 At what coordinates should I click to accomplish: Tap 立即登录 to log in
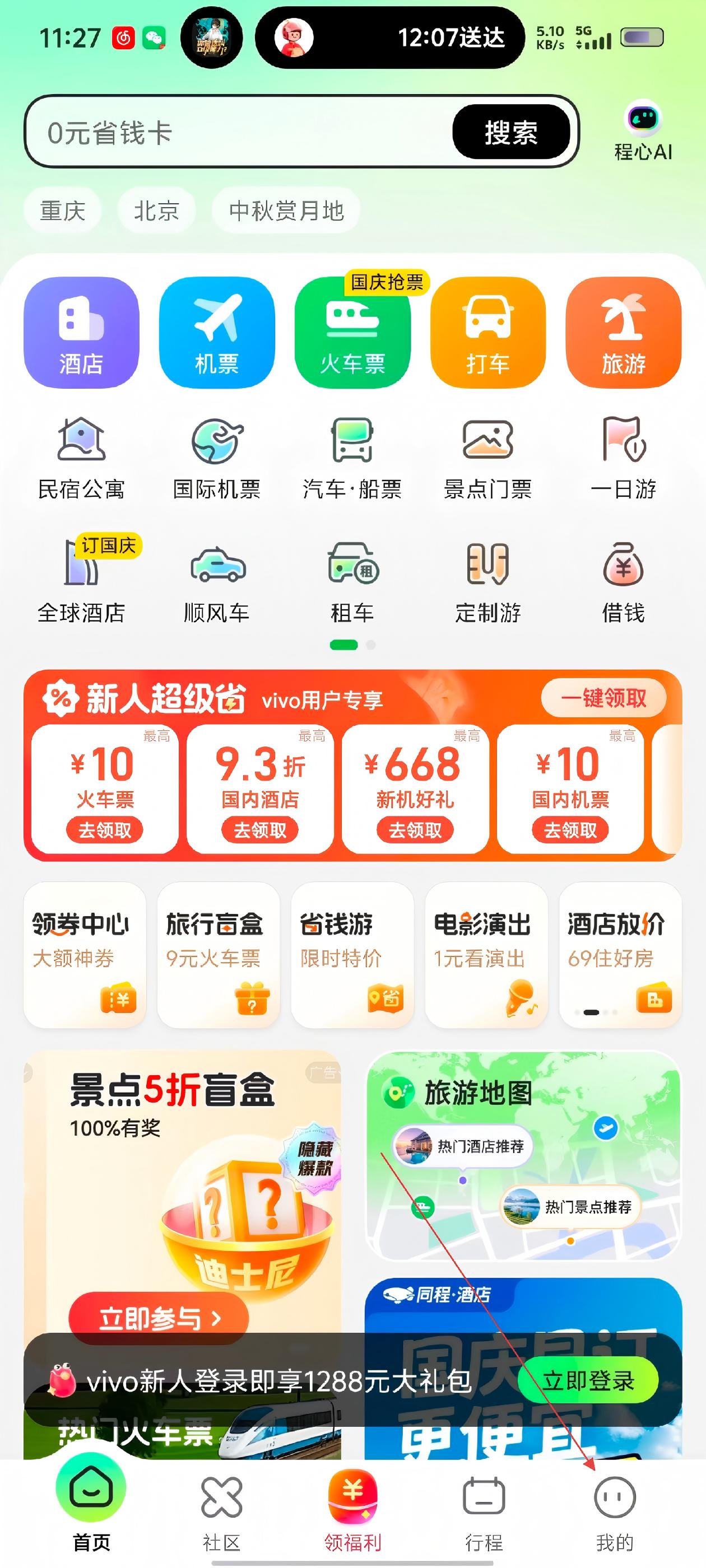coord(588,1380)
